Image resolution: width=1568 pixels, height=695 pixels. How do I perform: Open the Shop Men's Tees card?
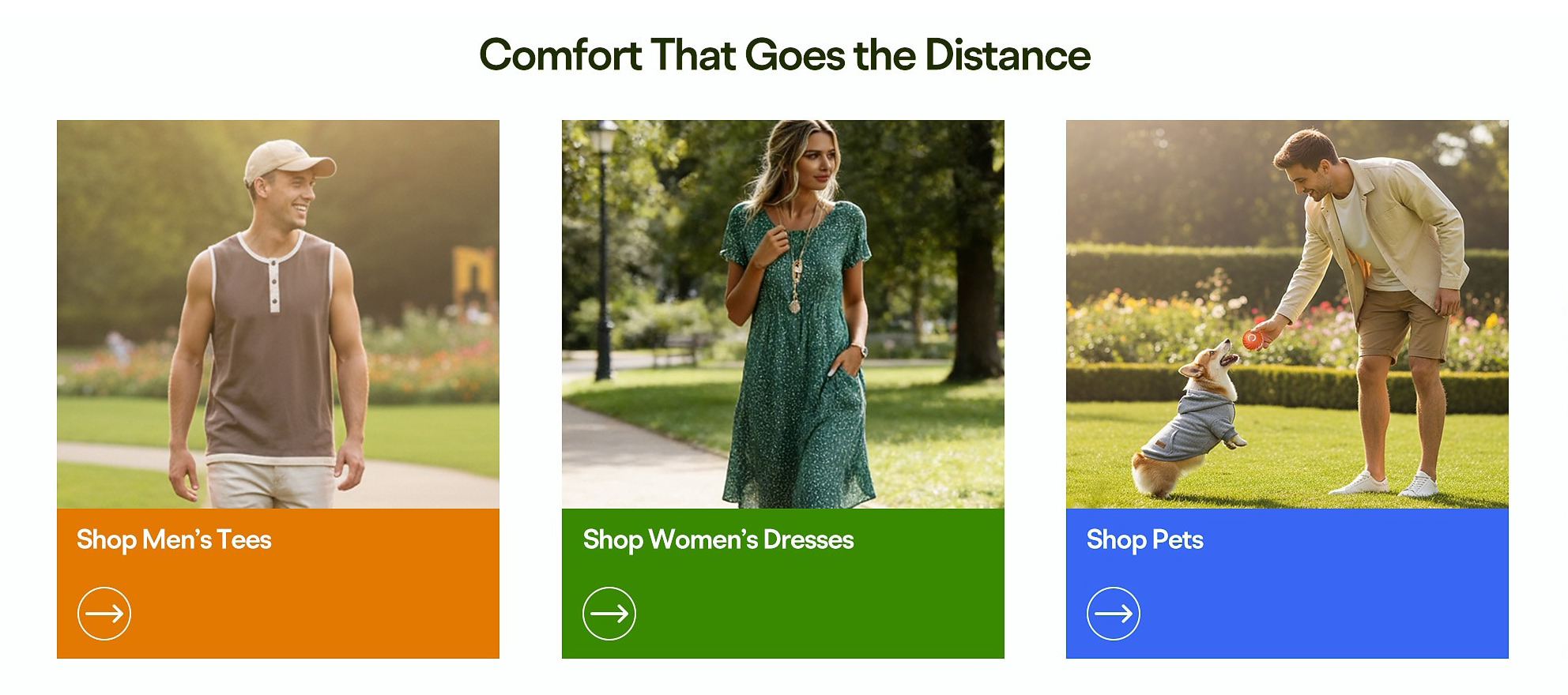point(278,389)
